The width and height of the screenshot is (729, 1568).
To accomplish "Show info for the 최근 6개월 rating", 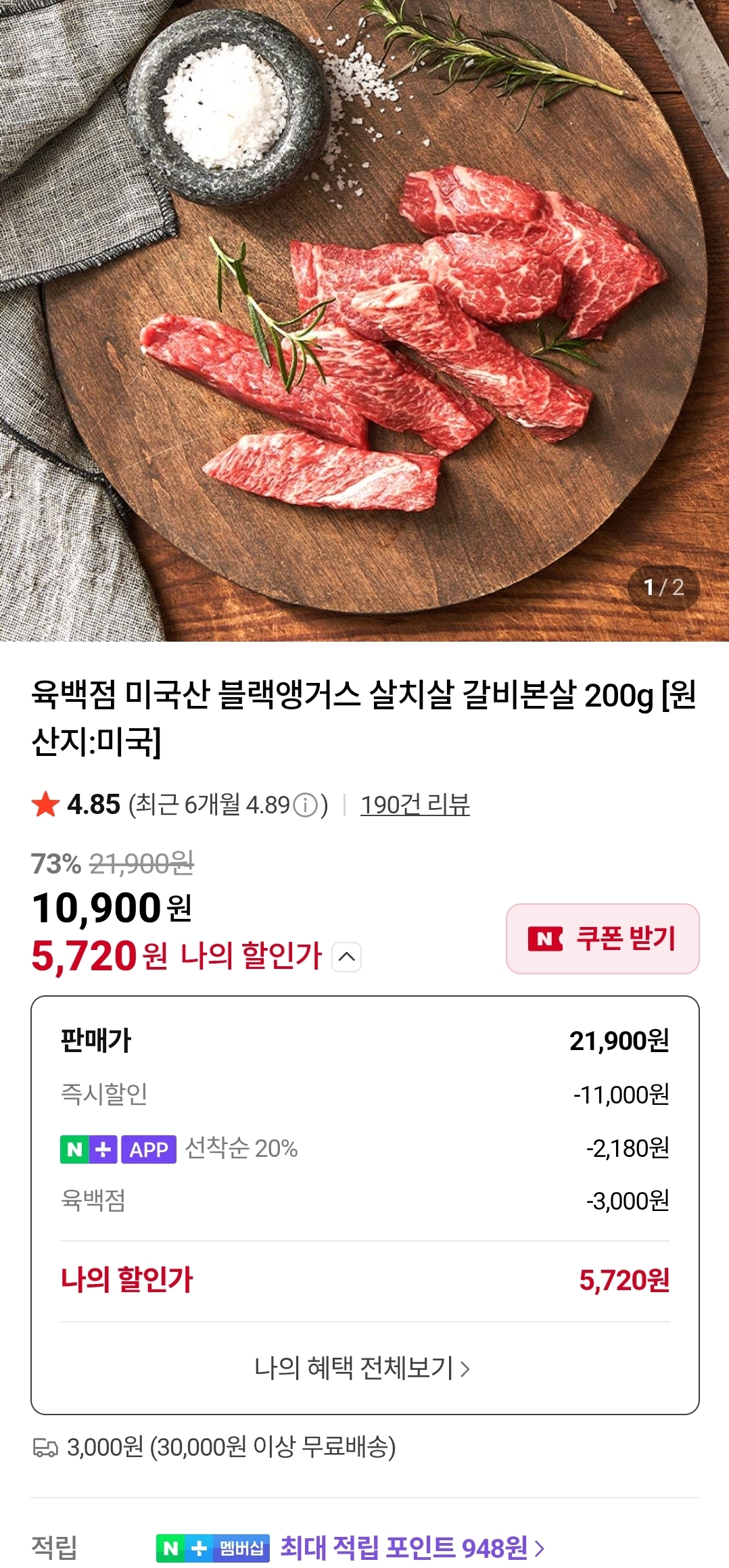I will [306, 805].
